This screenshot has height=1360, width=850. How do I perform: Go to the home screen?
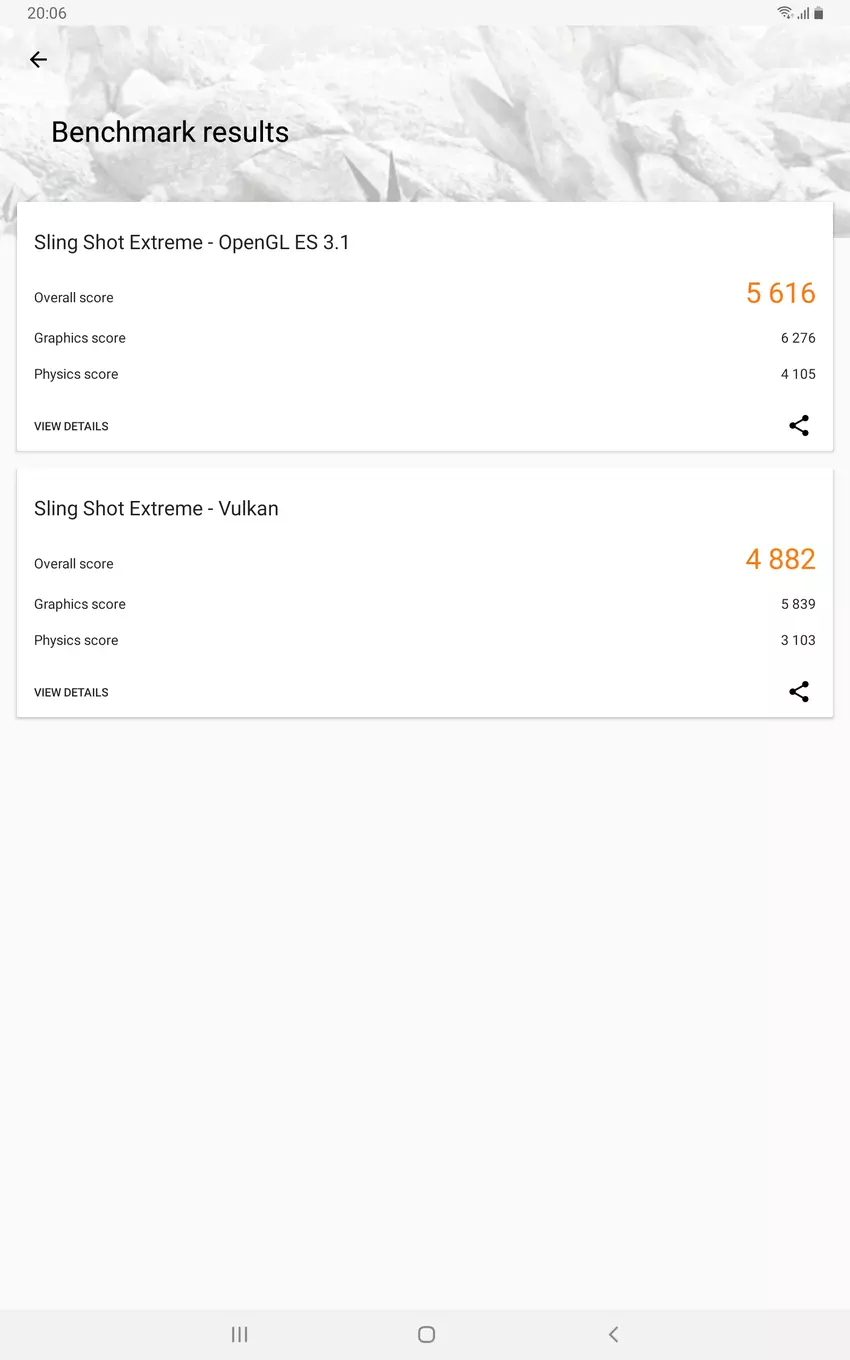tap(426, 1334)
